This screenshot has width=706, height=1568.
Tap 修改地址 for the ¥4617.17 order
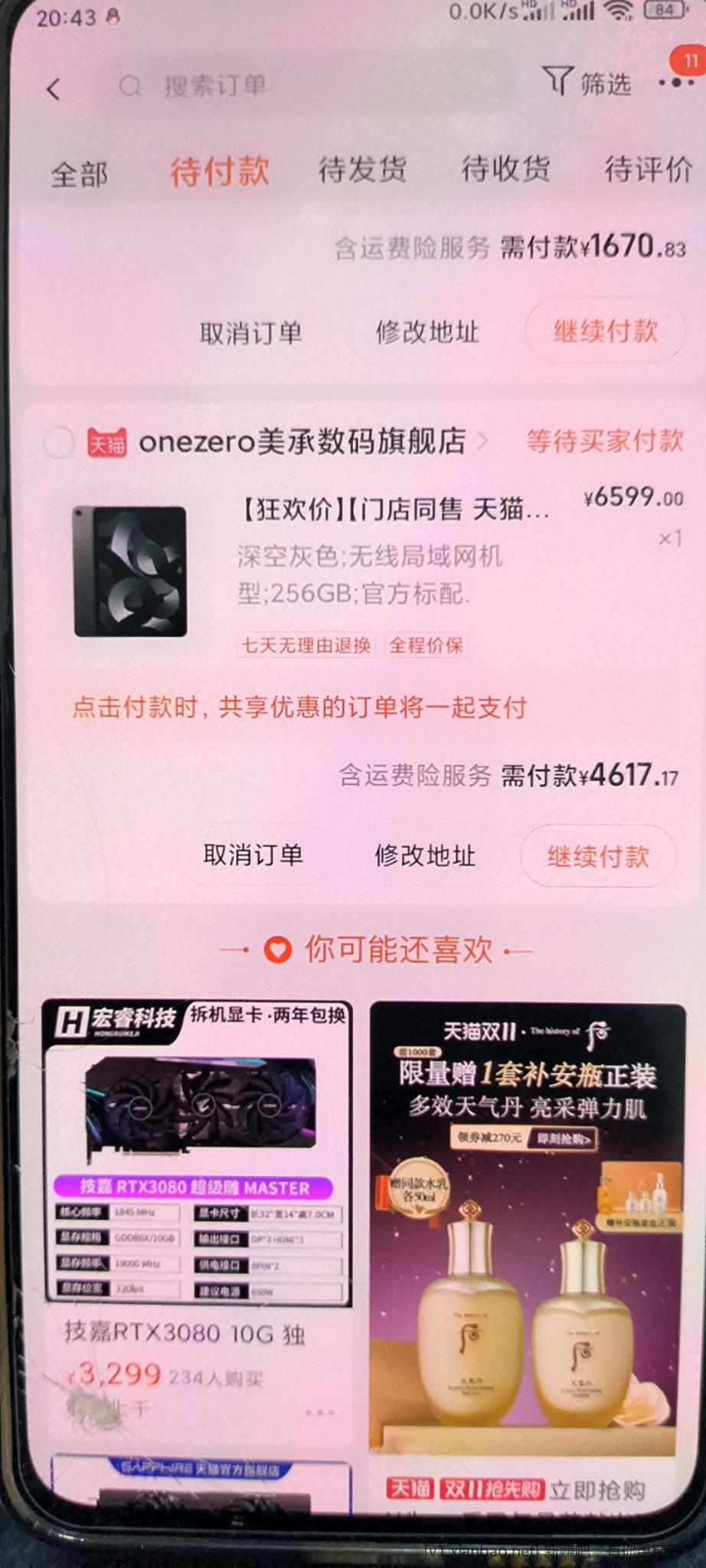point(425,855)
